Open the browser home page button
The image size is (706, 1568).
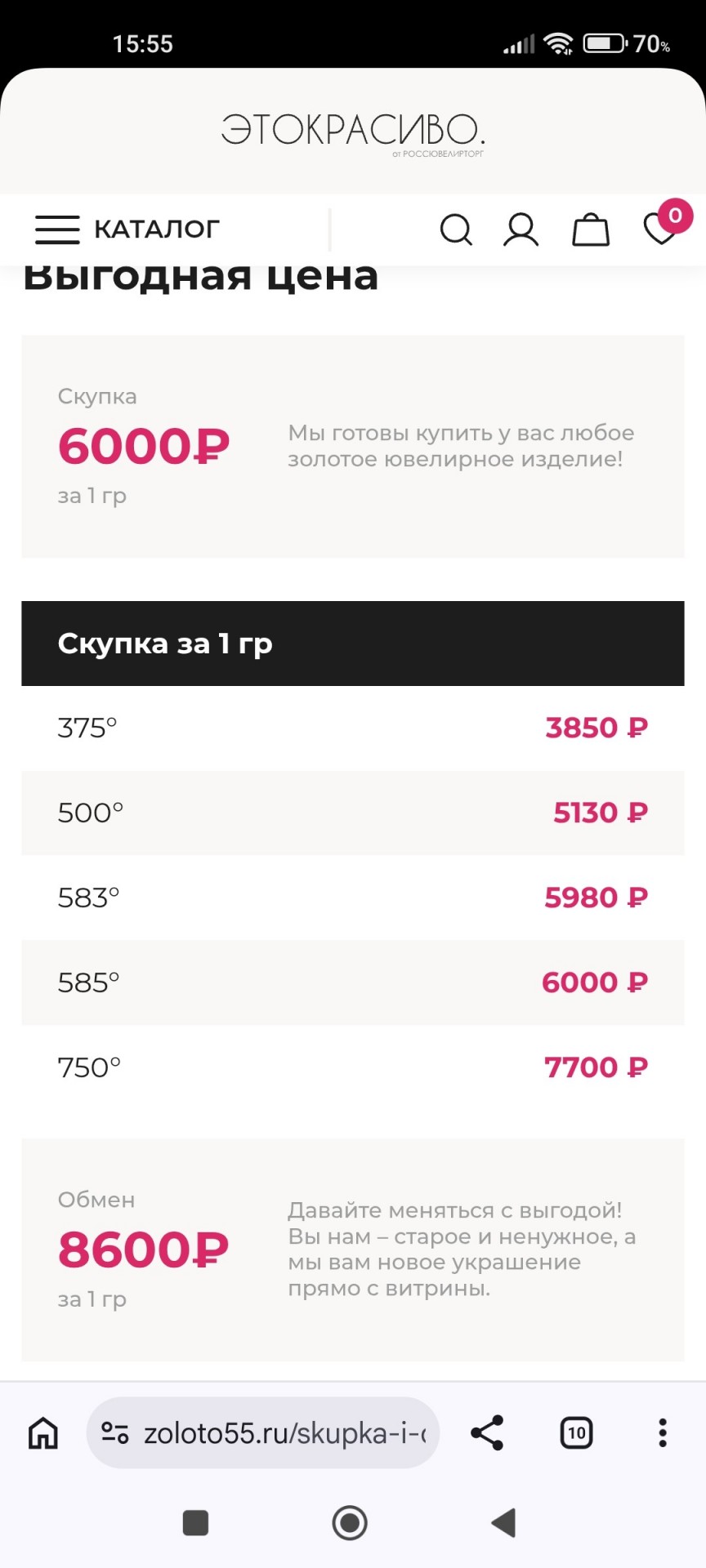click(x=43, y=1432)
